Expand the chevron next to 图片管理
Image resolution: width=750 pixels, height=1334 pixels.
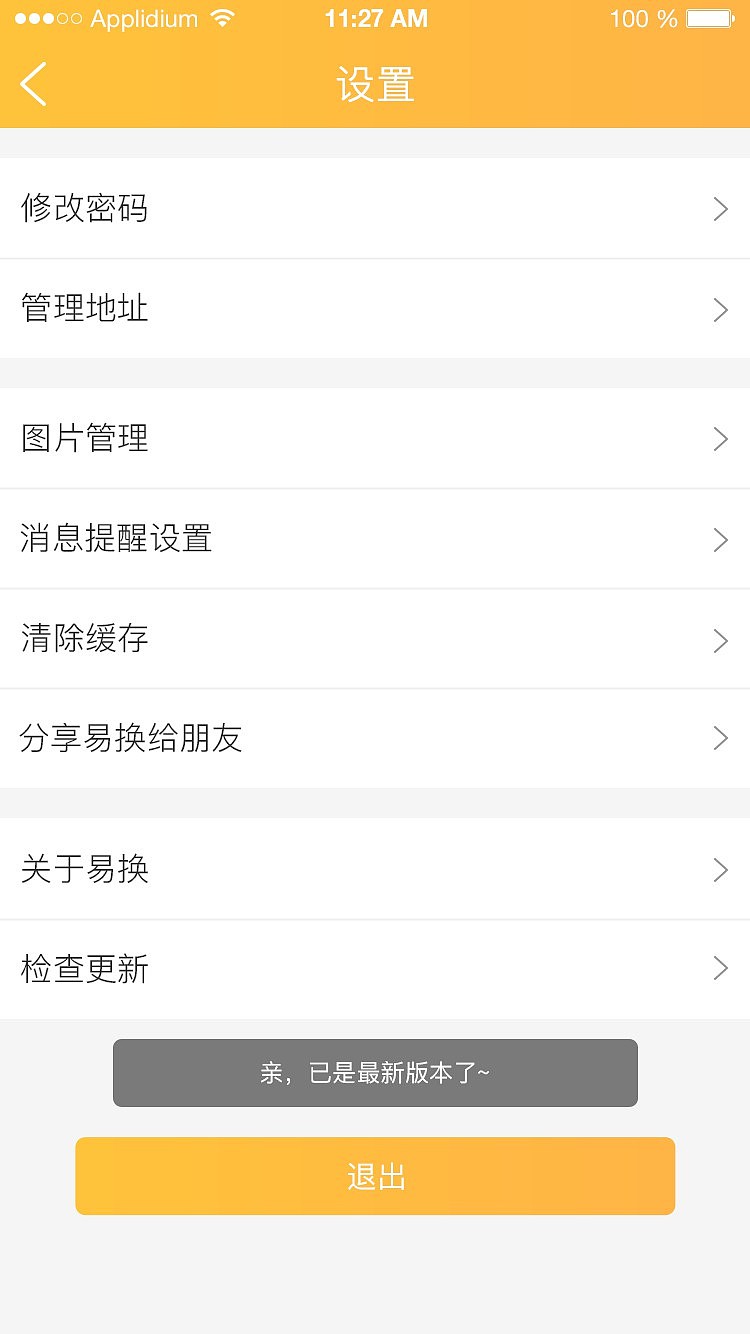719,438
